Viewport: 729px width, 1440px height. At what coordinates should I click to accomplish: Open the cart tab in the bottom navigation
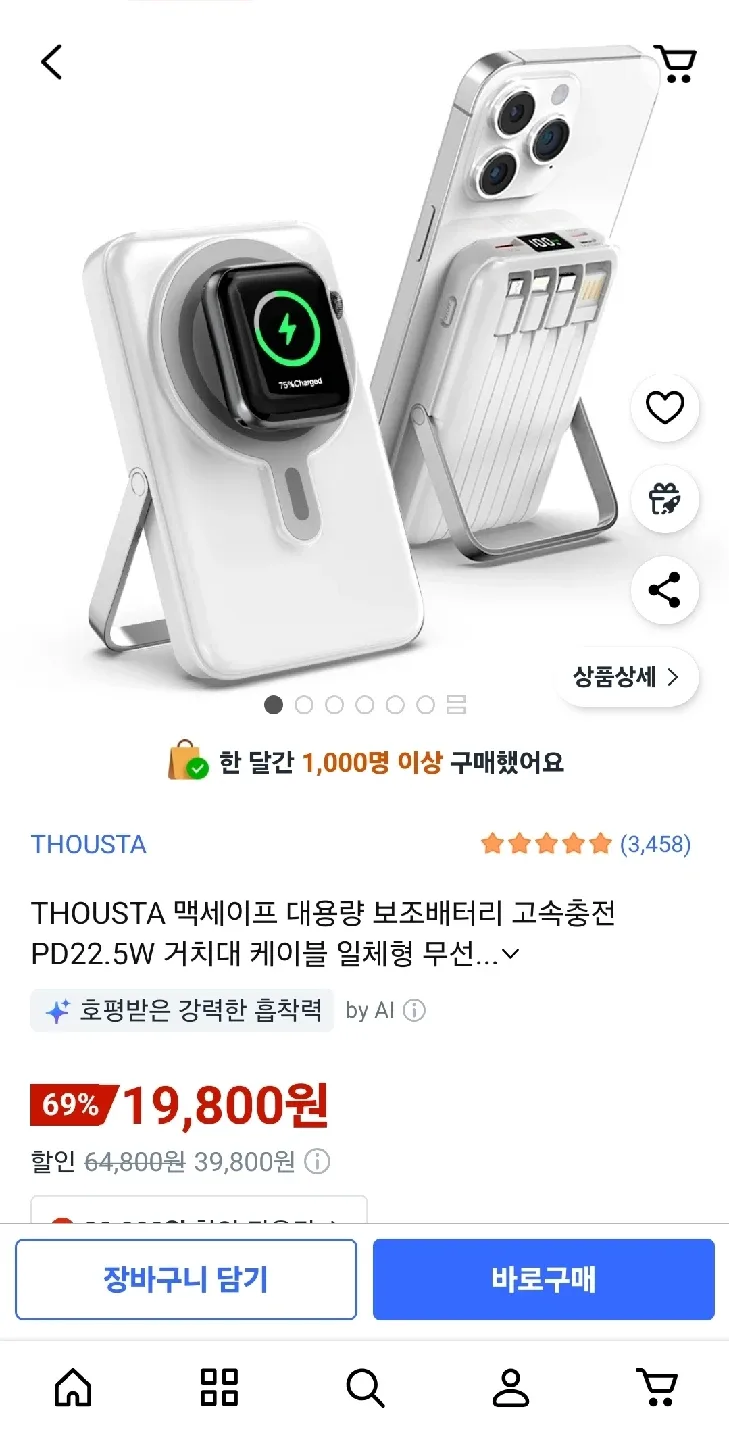tap(657, 1387)
